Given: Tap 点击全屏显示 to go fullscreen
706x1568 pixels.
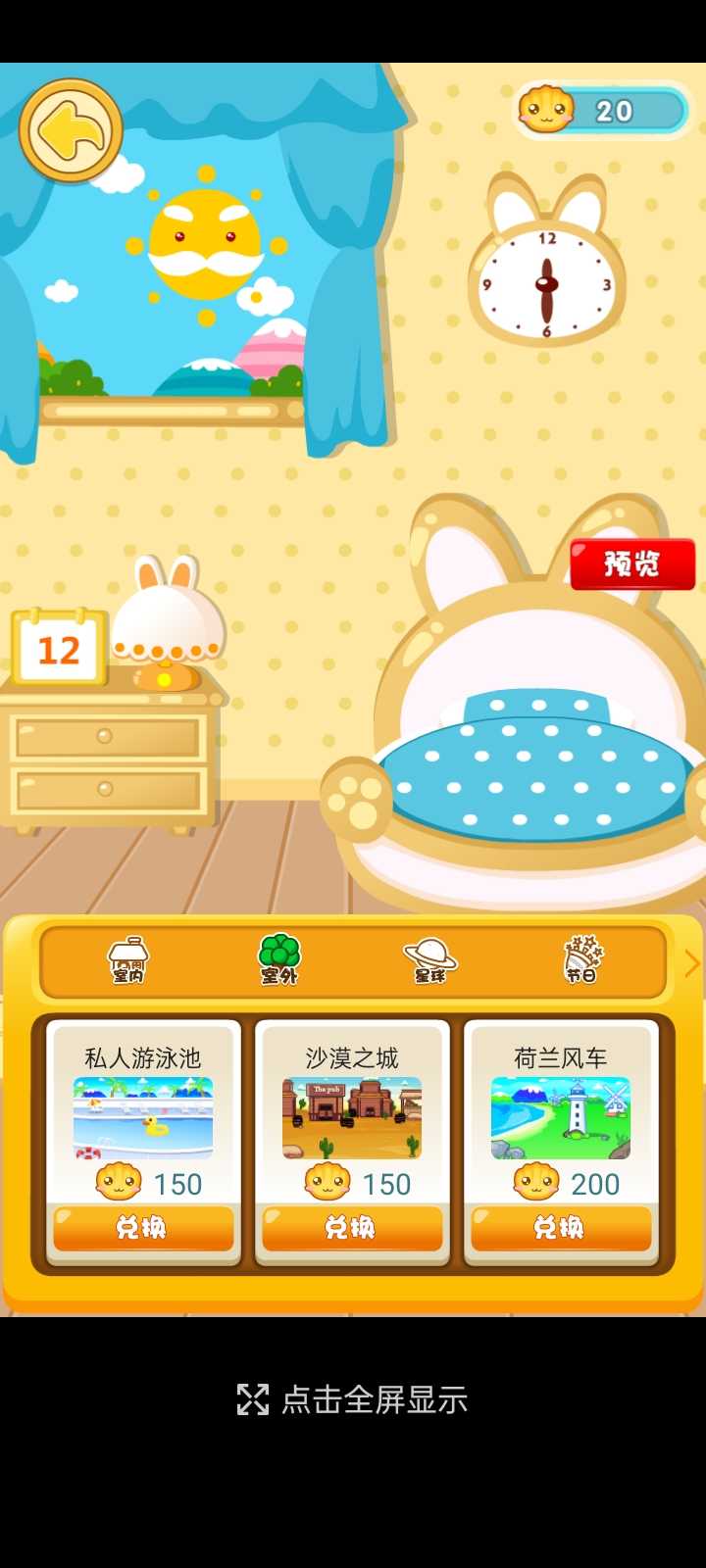Looking at the screenshot, I should pos(353,1399).
